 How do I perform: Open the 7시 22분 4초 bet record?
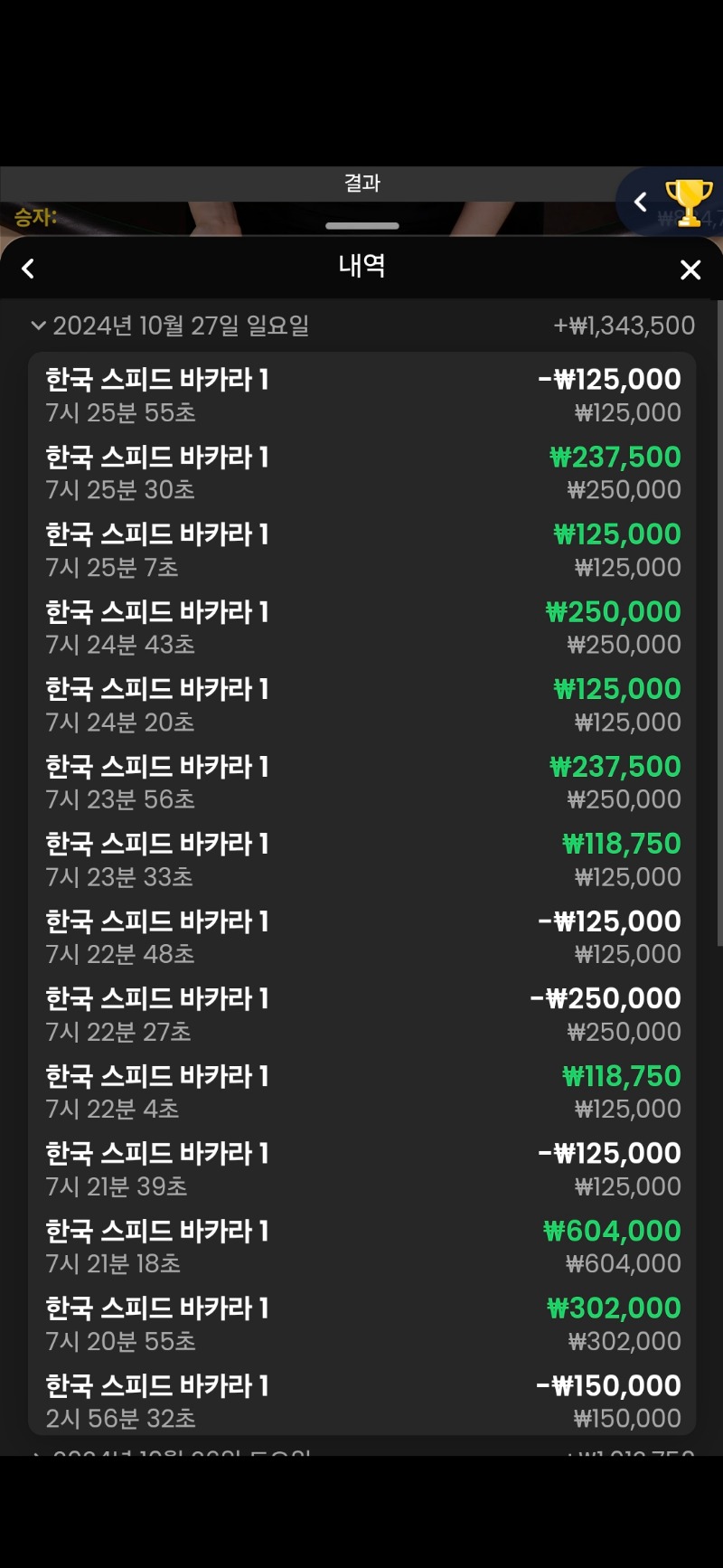(x=361, y=1091)
